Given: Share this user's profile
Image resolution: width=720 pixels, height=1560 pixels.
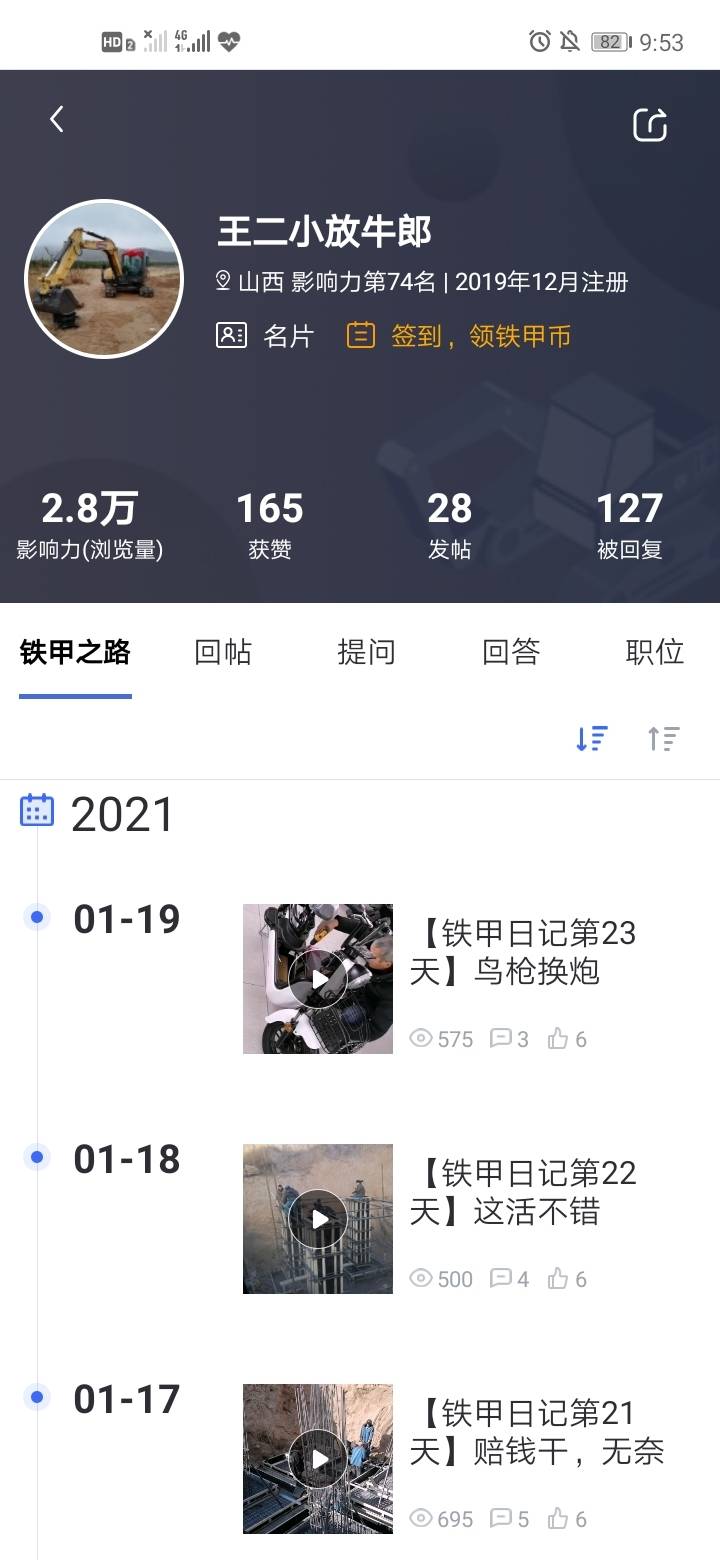Looking at the screenshot, I should click(x=650, y=125).
